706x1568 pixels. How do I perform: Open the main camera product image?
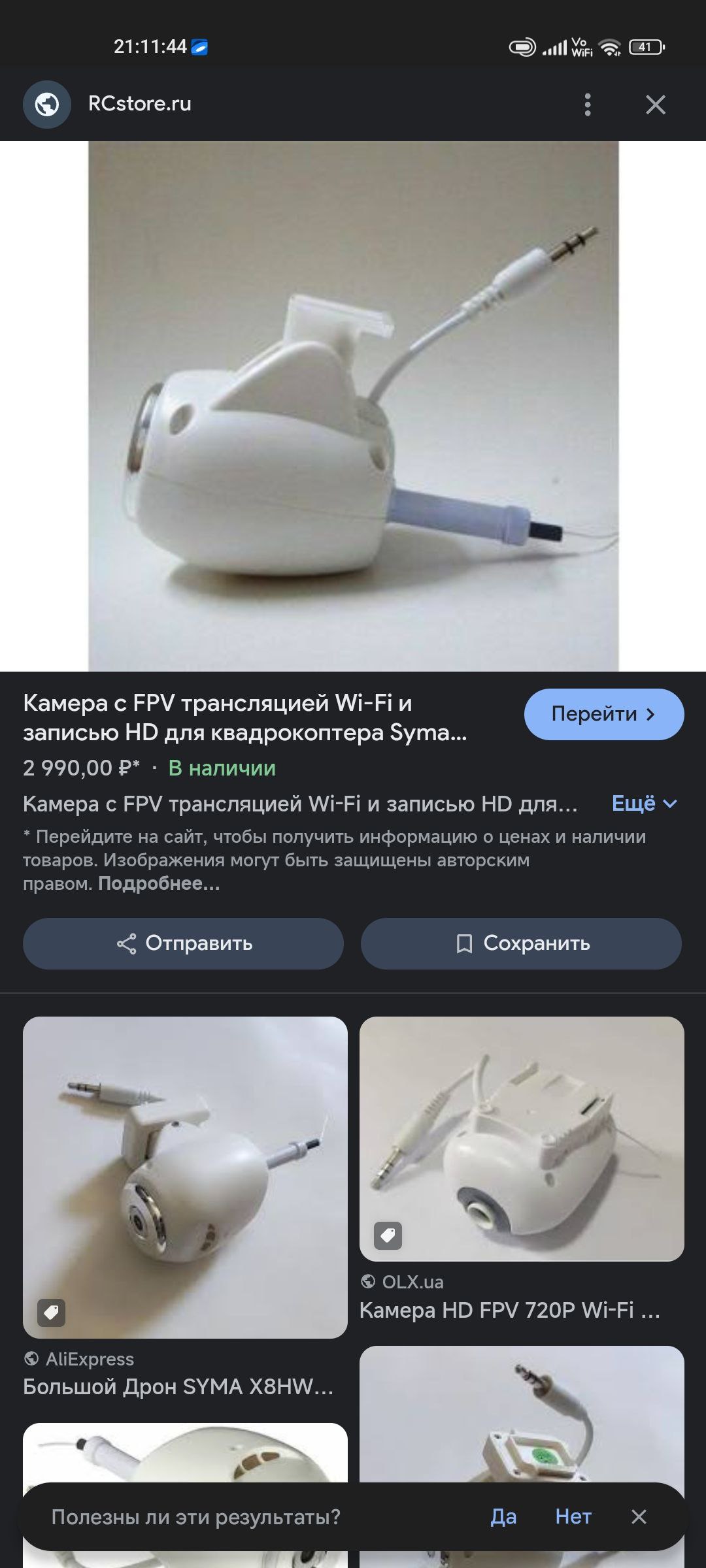(354, 406)
